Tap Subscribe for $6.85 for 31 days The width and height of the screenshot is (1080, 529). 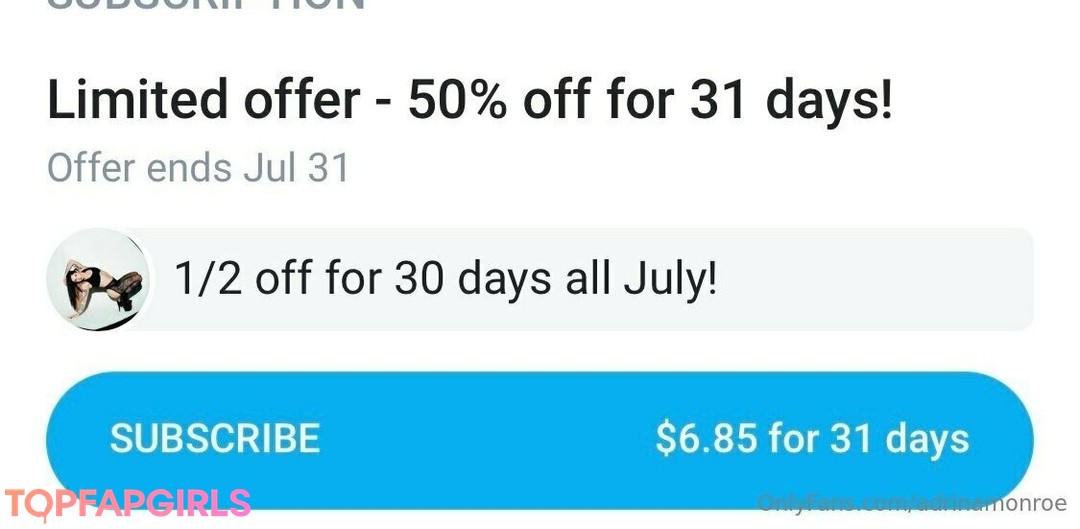(x=539, y=438)
